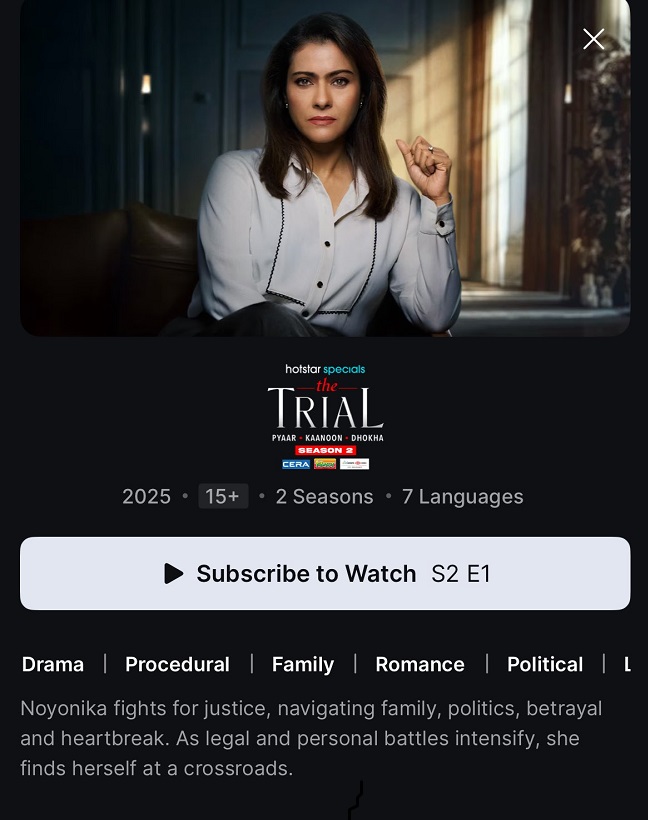Close the show details page
The width and height of the screenshot is (648, 820).
(593, 39)
